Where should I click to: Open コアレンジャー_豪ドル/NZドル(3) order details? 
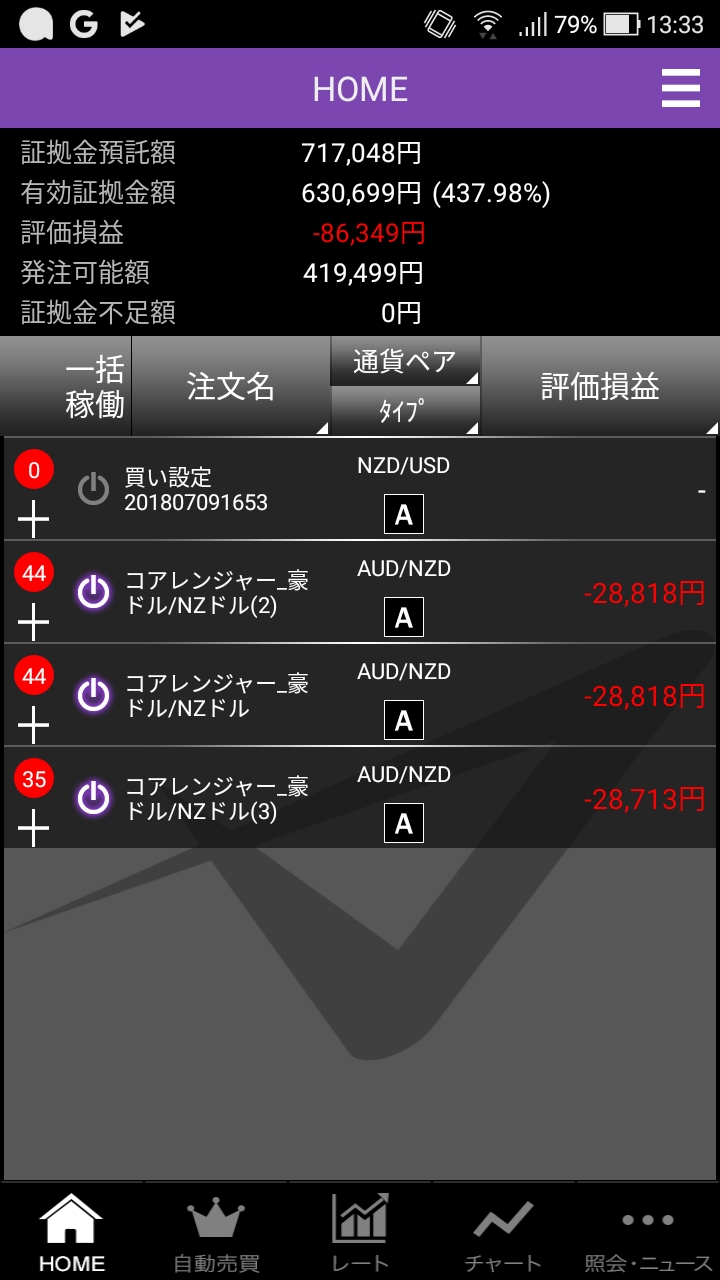(x=217, y=799)
